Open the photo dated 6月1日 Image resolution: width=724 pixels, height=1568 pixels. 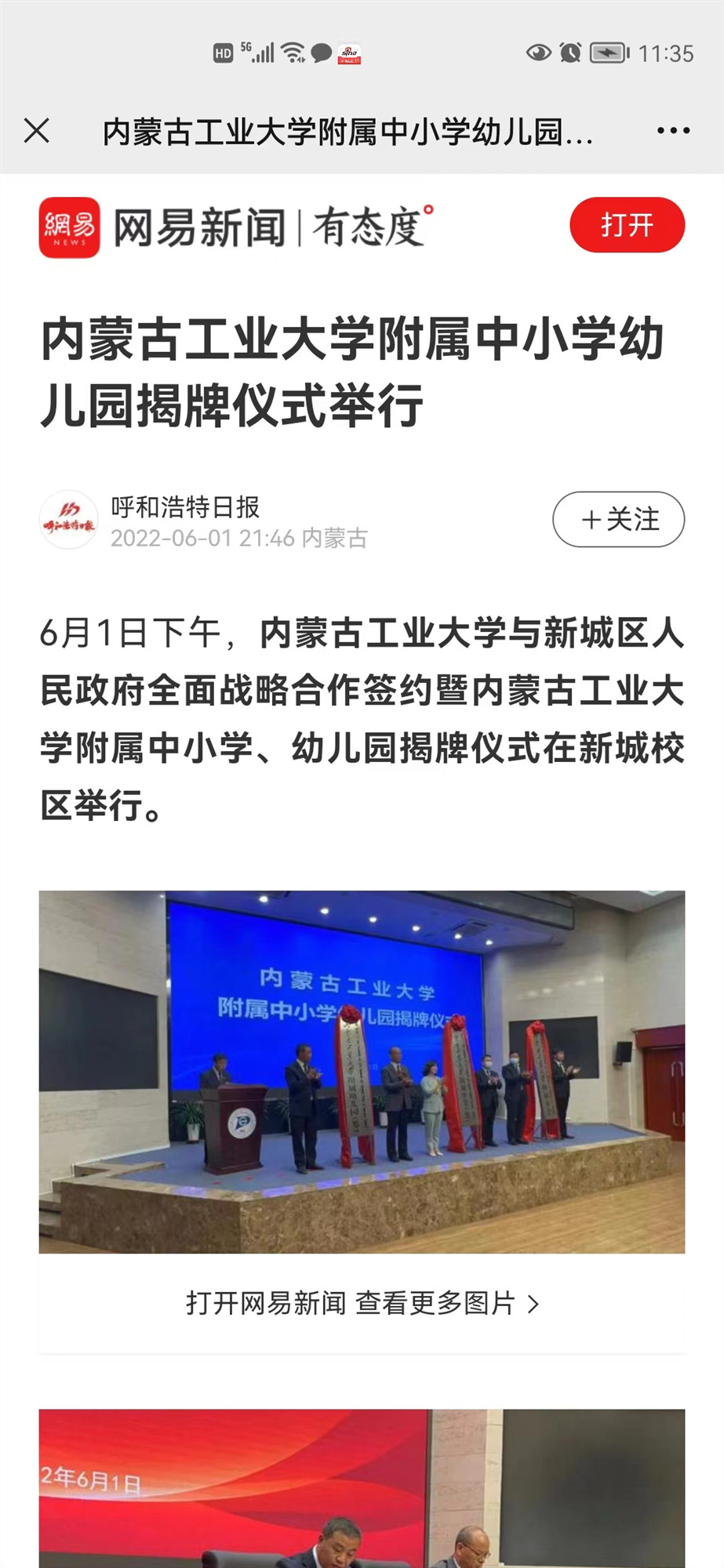(362, 1490)
